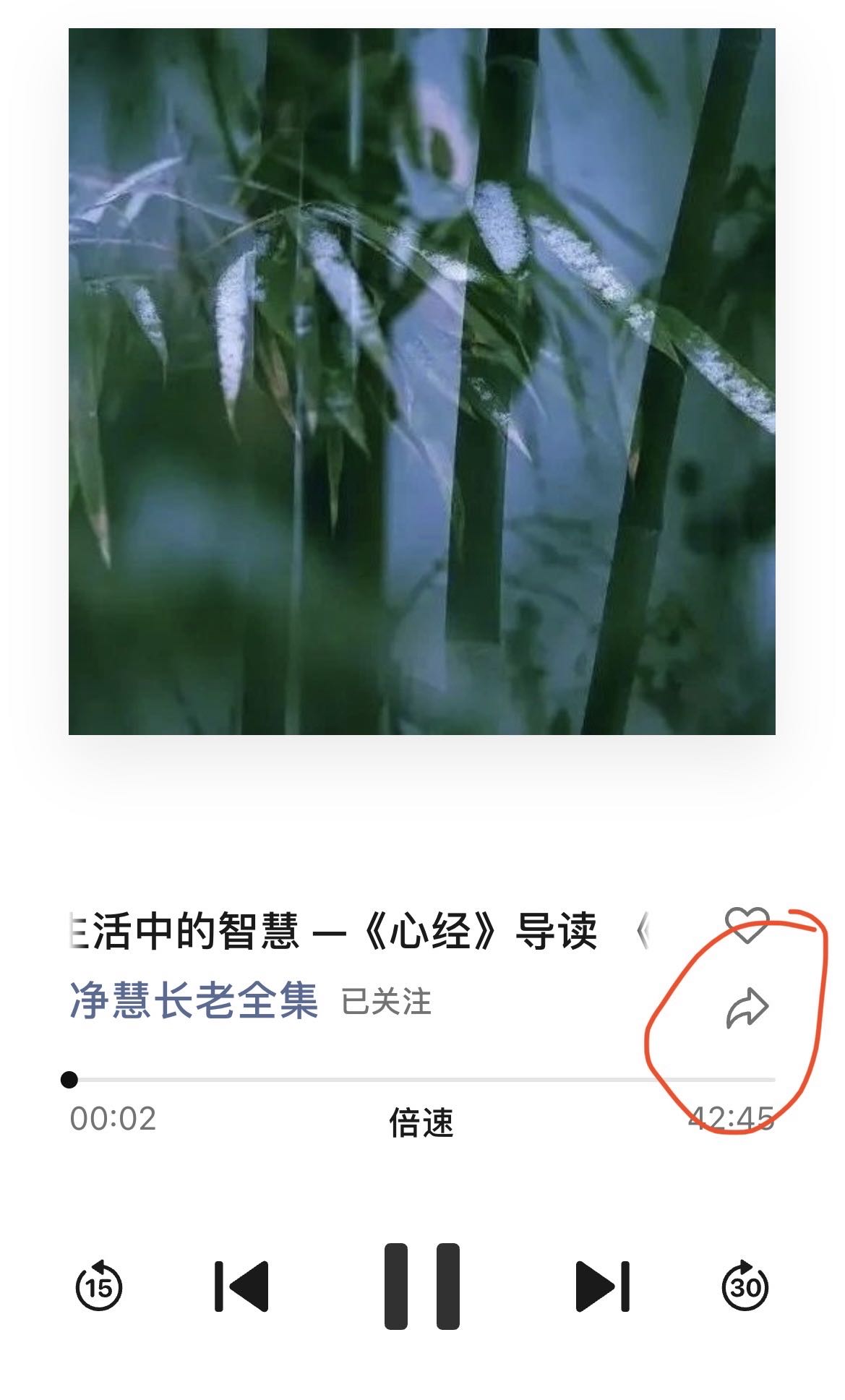Tap the 已关注 follow button
Screen dimensions: 845x1400
386,1002
